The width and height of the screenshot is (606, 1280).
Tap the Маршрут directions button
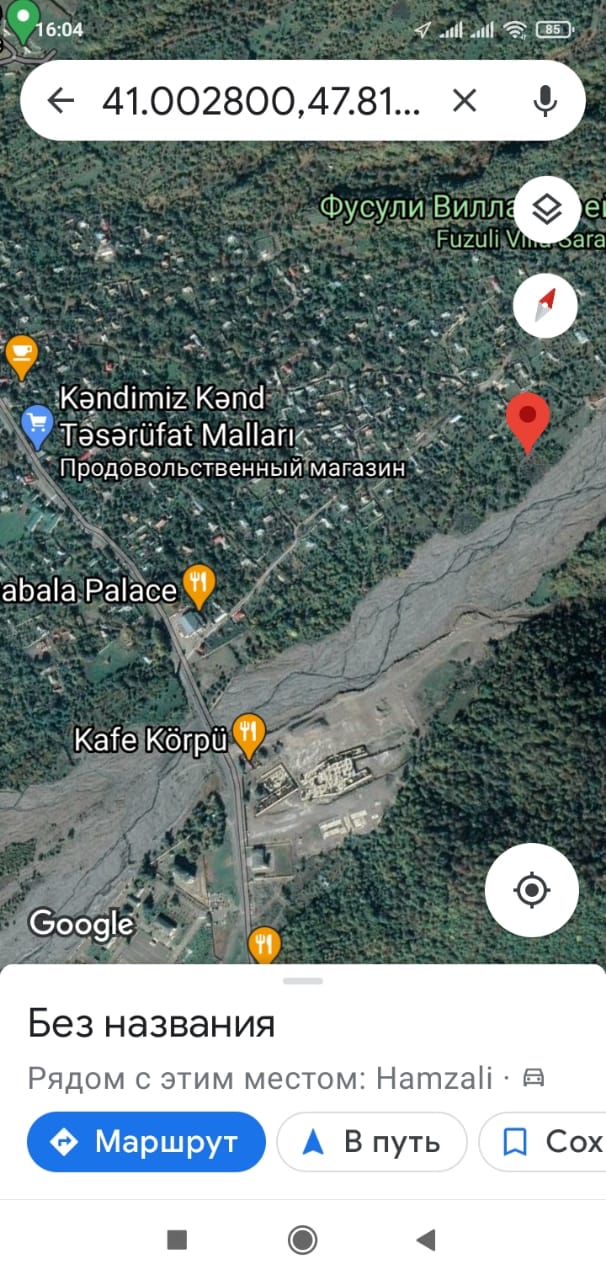click(x=147, y=1141)
